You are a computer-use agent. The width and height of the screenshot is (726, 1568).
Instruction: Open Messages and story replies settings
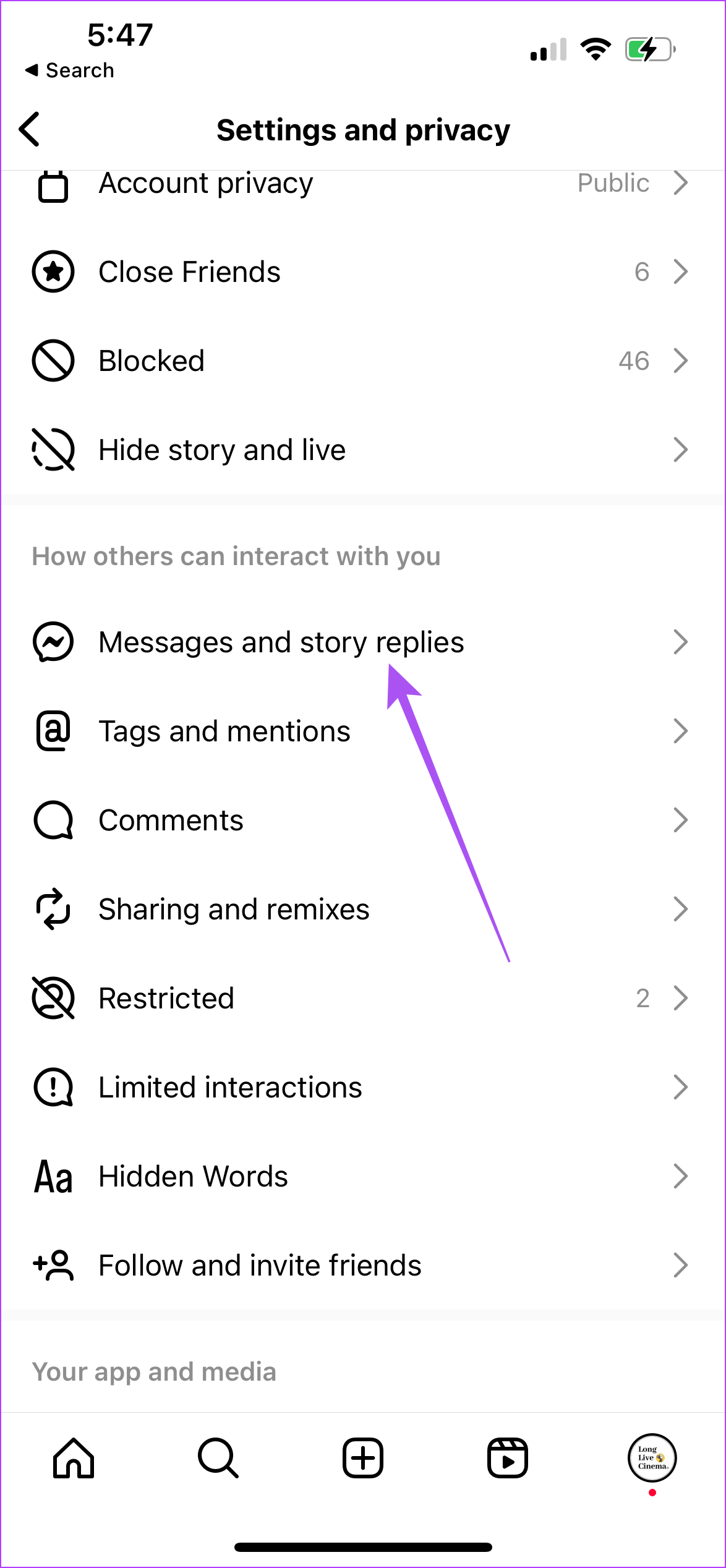click(281, 642)
